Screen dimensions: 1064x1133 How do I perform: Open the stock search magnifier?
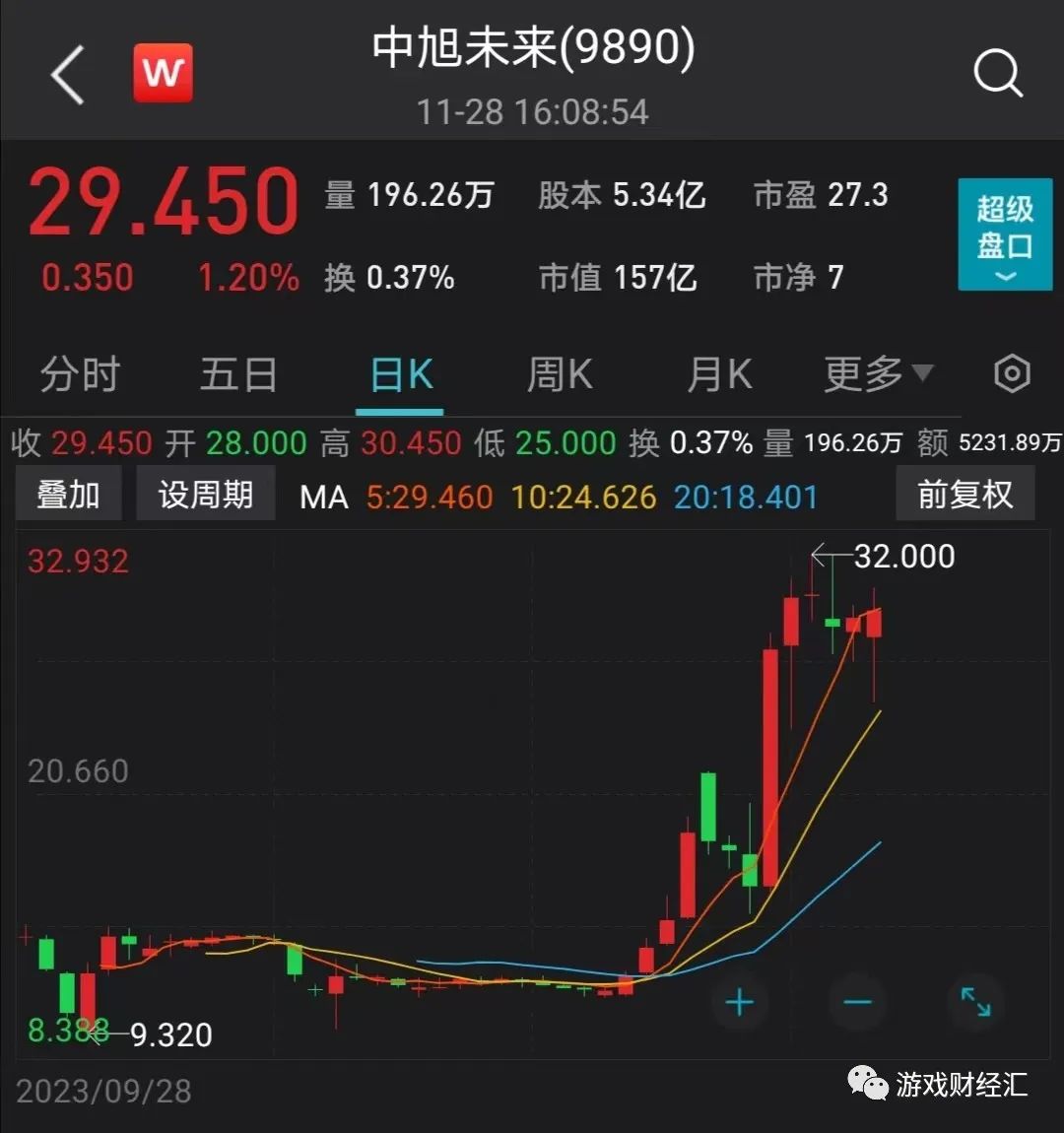[997, 74]
